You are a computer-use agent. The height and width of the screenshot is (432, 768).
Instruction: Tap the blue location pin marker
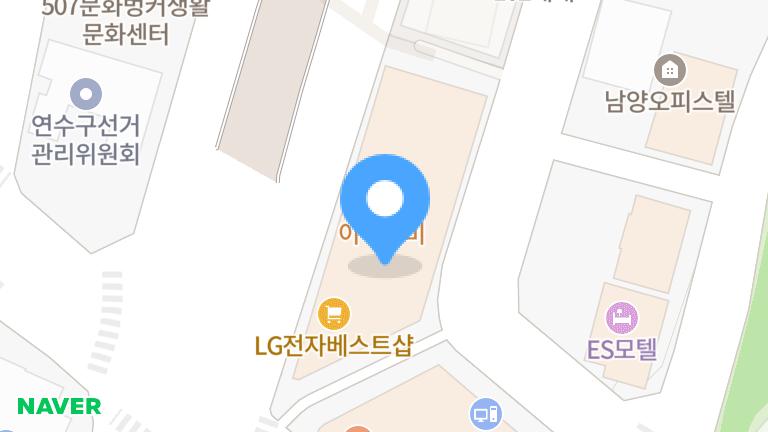[385, 201]
